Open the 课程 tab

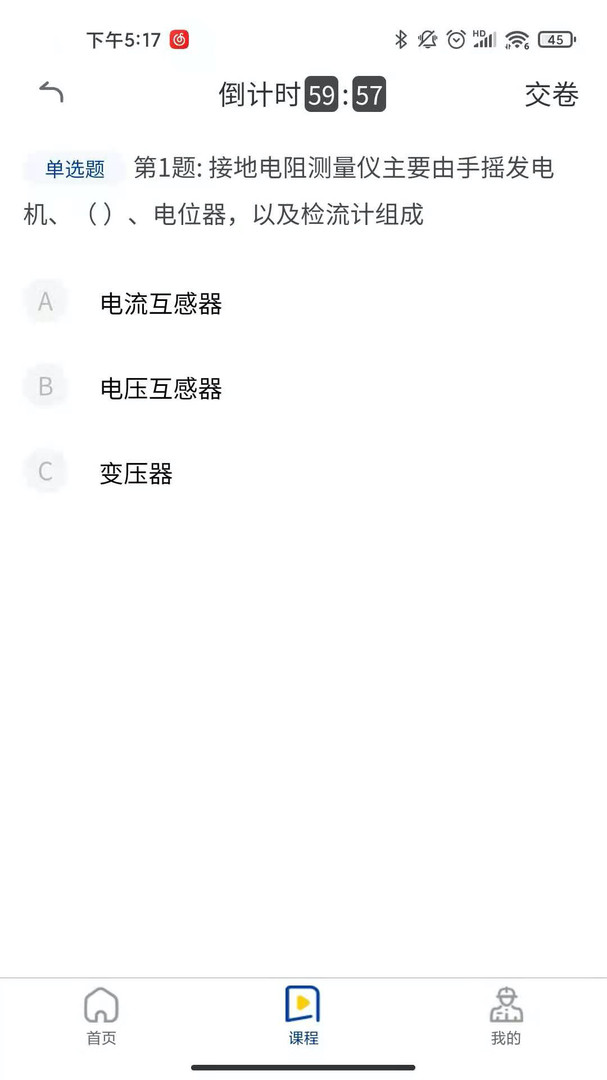pyautogui.click(x=303, y=1016)
